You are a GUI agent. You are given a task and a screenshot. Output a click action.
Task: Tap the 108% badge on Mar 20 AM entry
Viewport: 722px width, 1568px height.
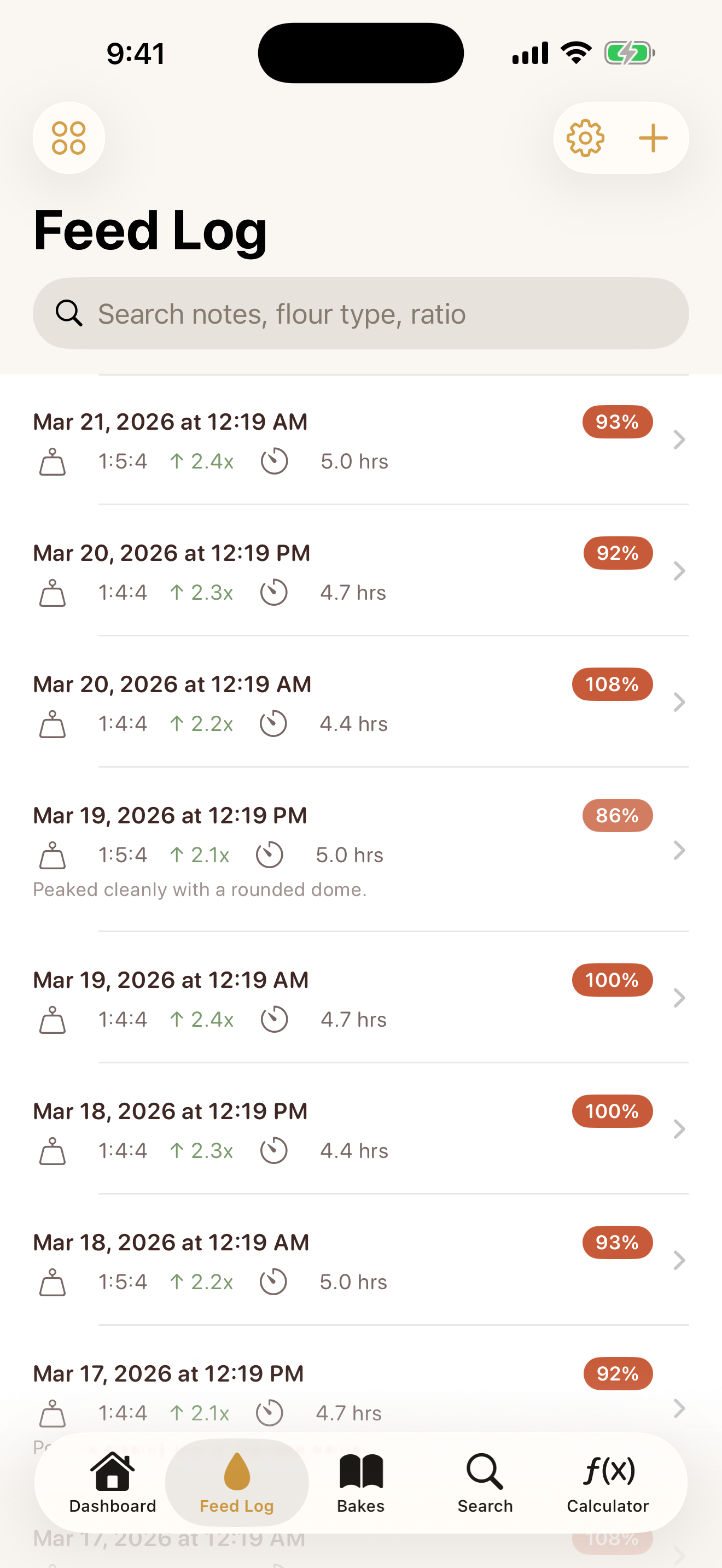pos(612,684)
